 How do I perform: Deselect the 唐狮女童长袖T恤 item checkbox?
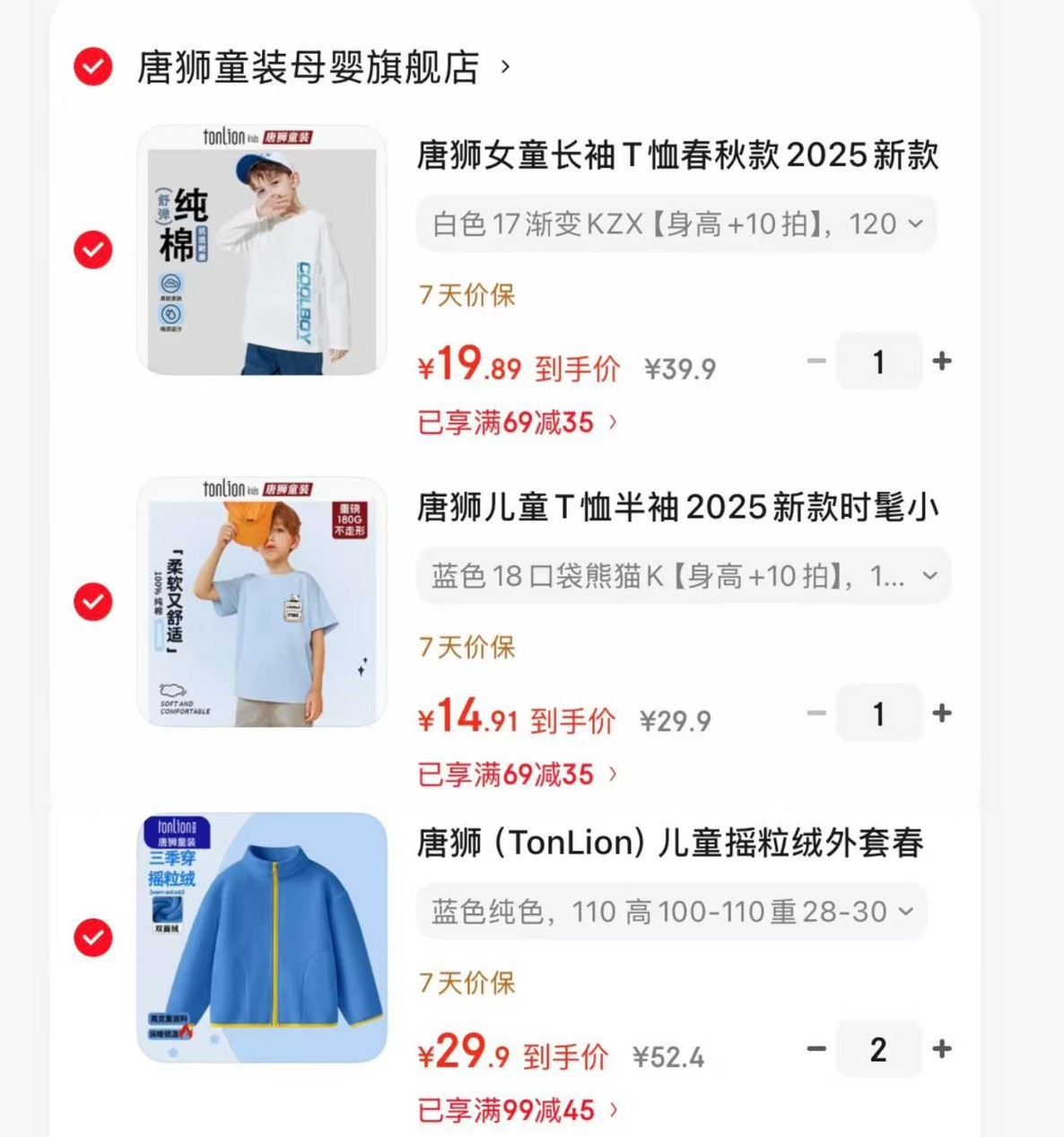pos(93,249)
